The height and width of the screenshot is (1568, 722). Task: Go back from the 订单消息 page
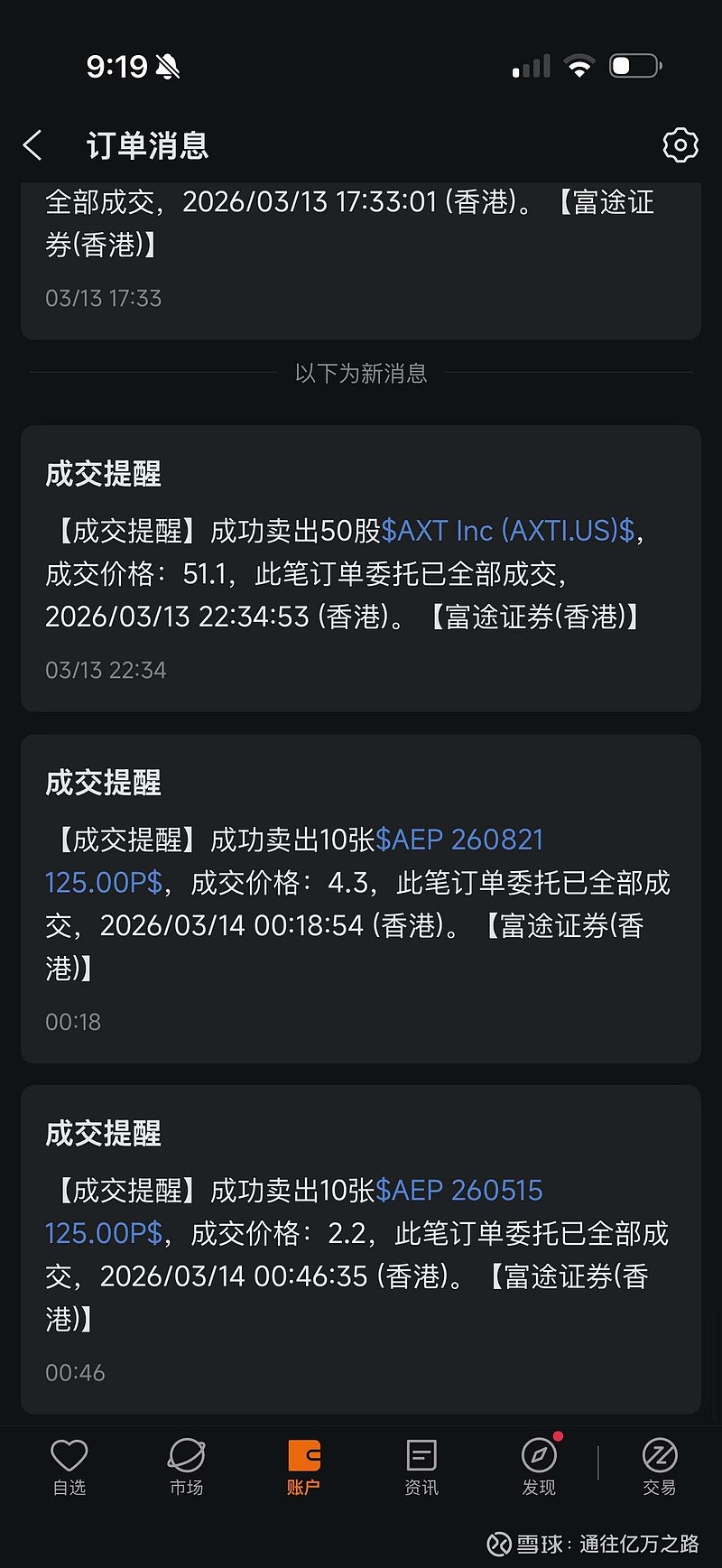coord(33,145)
